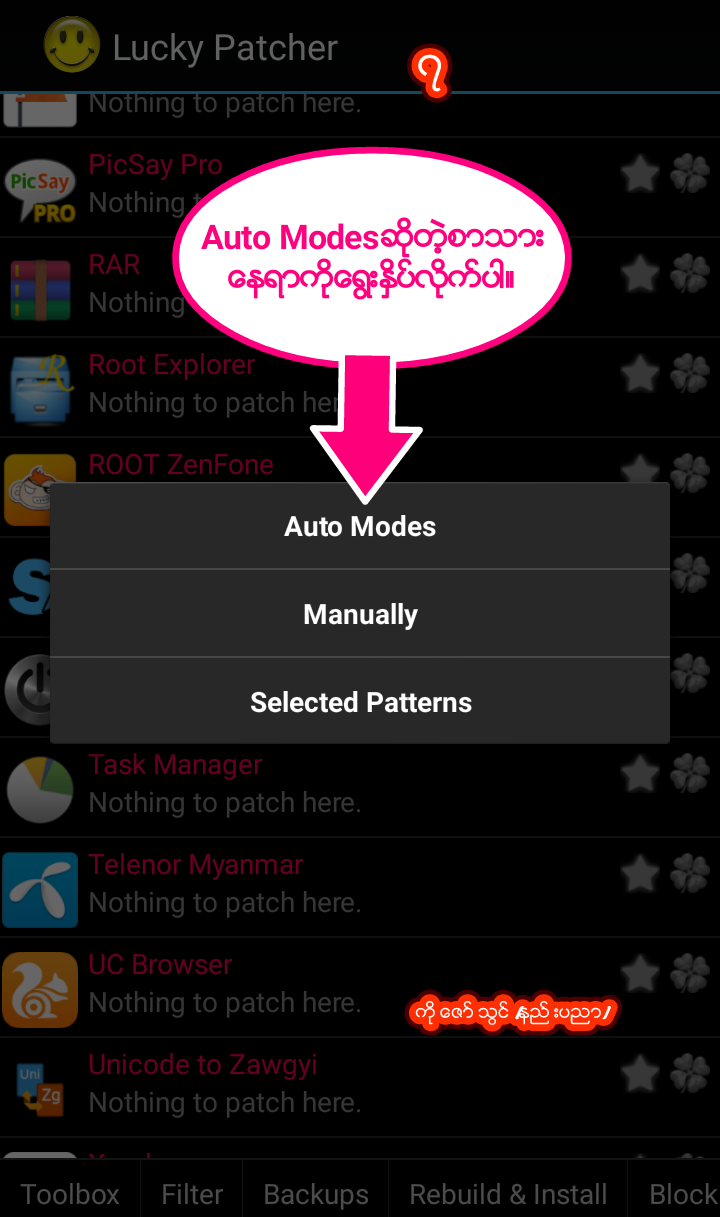Viewport: 720px width, 1217px height.
Task: Open the Unicode to Zawgyi row
Action: [x=300, y=1084]
